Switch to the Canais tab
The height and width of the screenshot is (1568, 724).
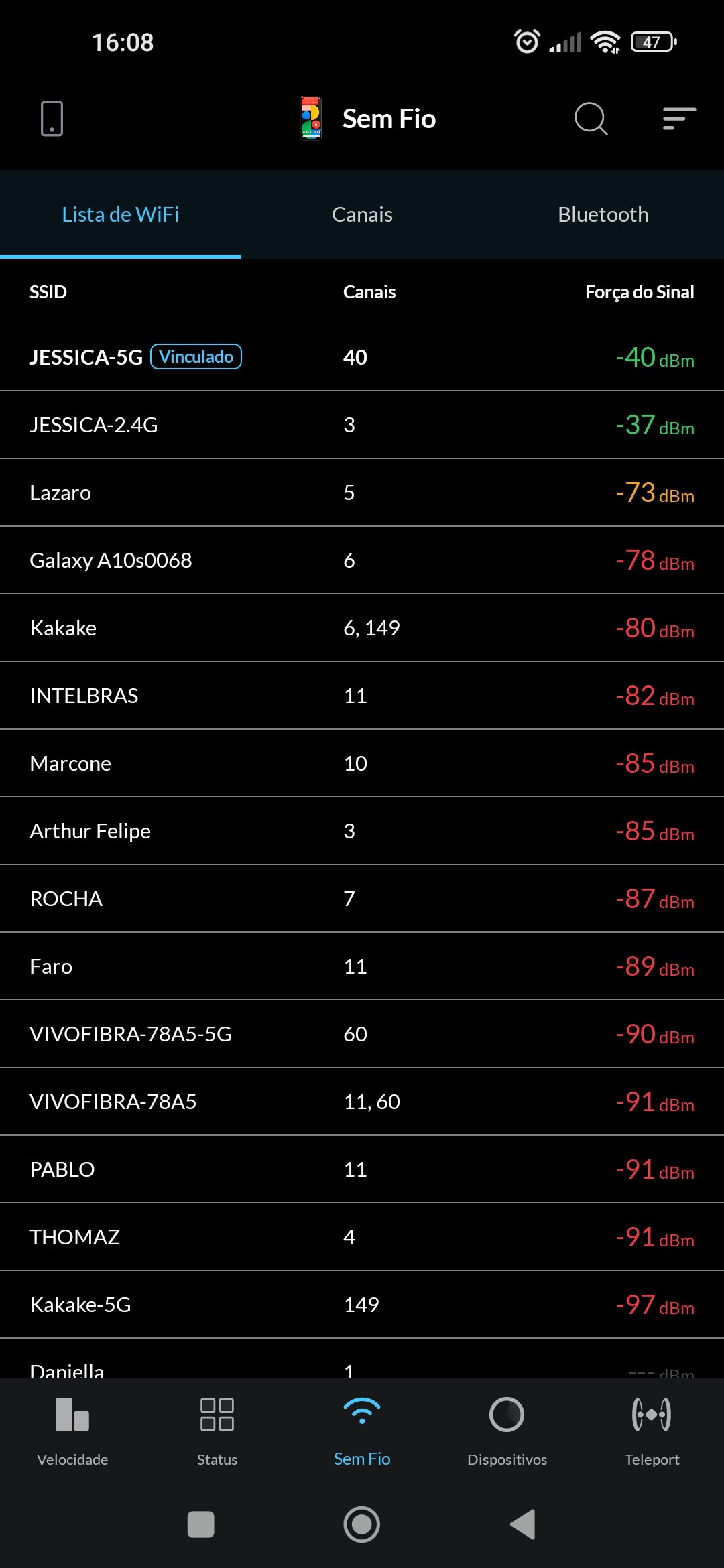point(362,215)
